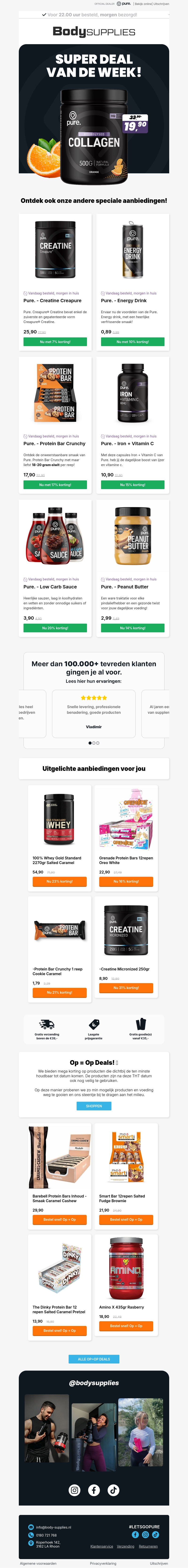The width and height of the screenshot is (188, 1568).
Task: Tap 'Nu 31% korting!' for Creatine Micronized
Action: (x=126, y=987)
